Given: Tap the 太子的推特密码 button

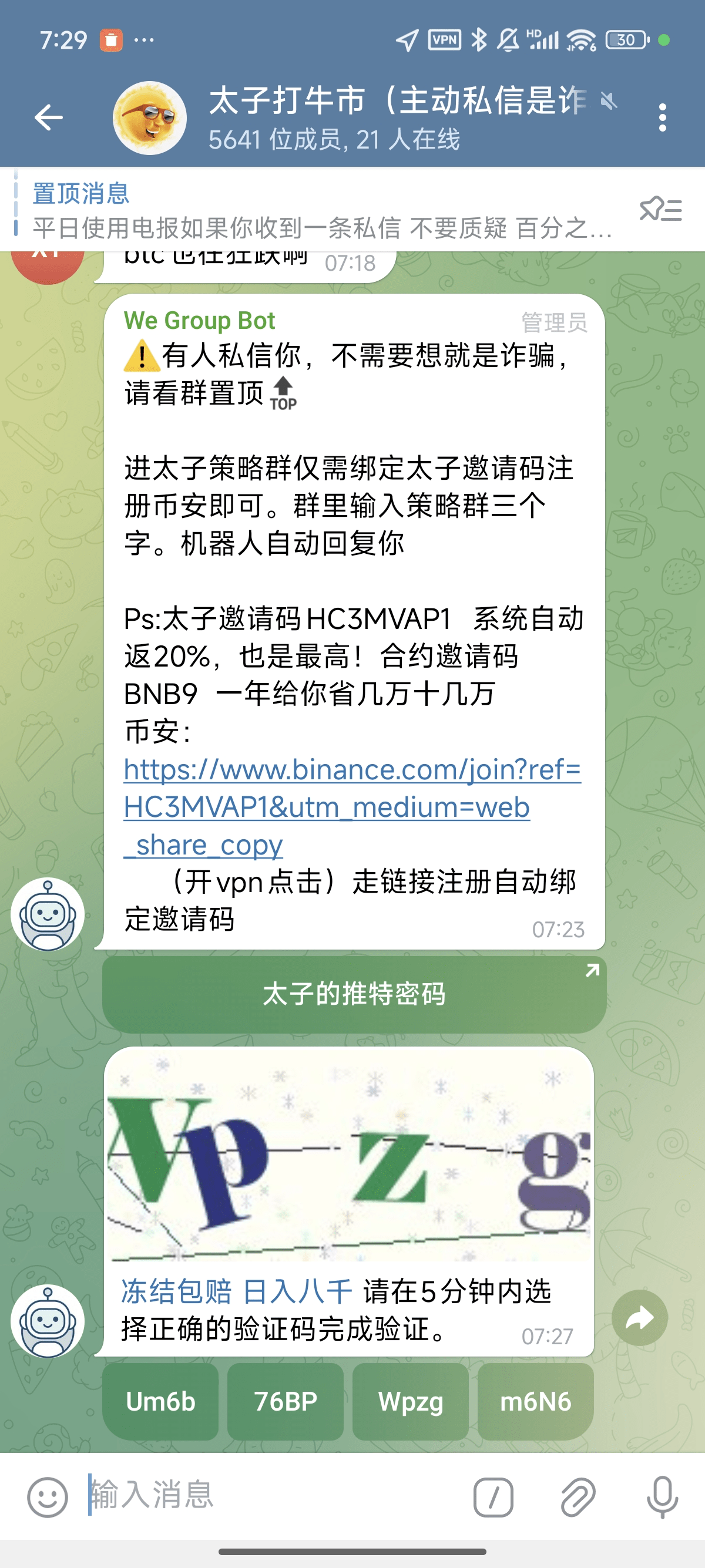Looking at the screenshot, I should click(x=354, y=994).
